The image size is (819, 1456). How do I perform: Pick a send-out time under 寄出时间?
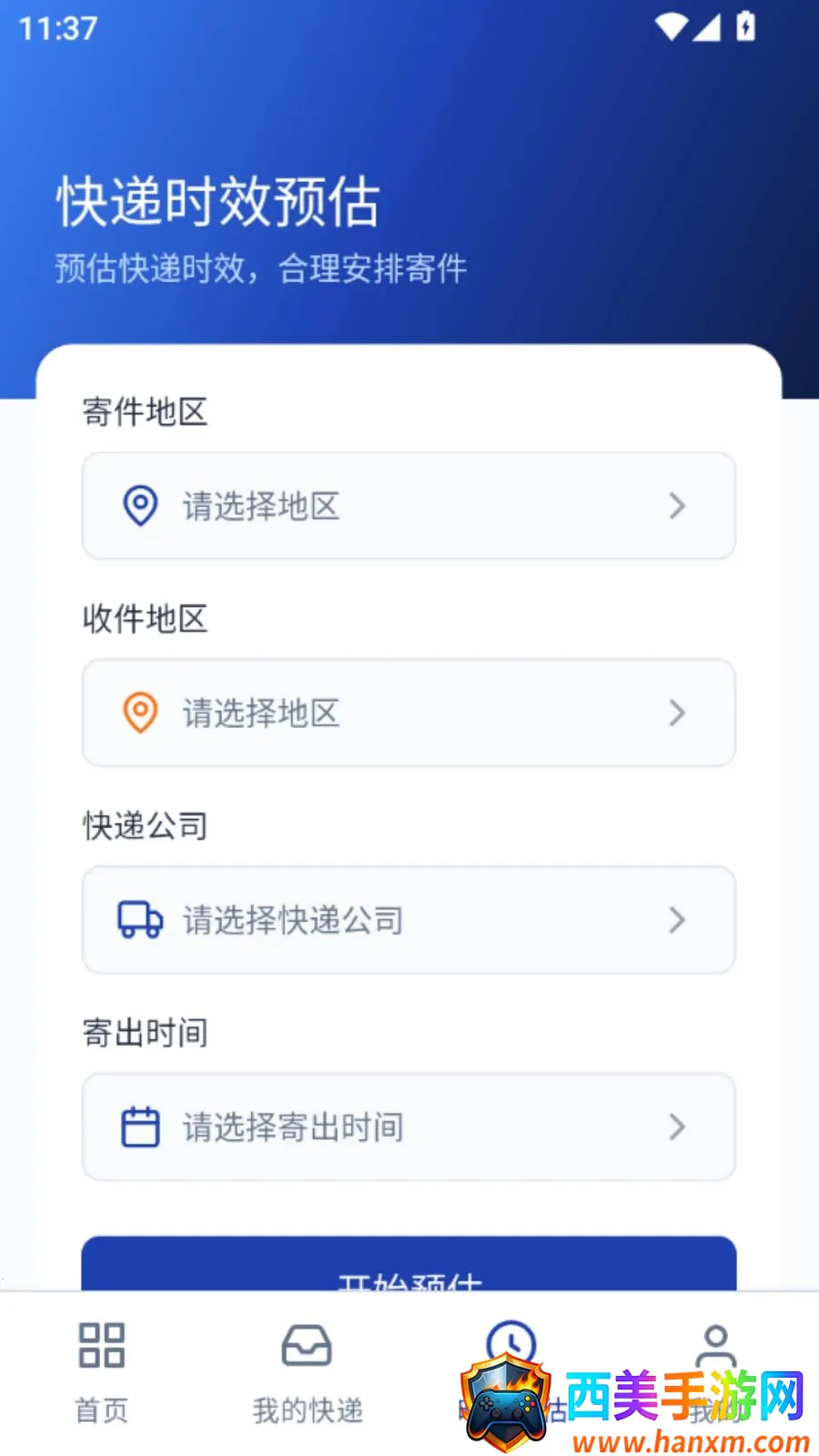(x=409, y=1127)
